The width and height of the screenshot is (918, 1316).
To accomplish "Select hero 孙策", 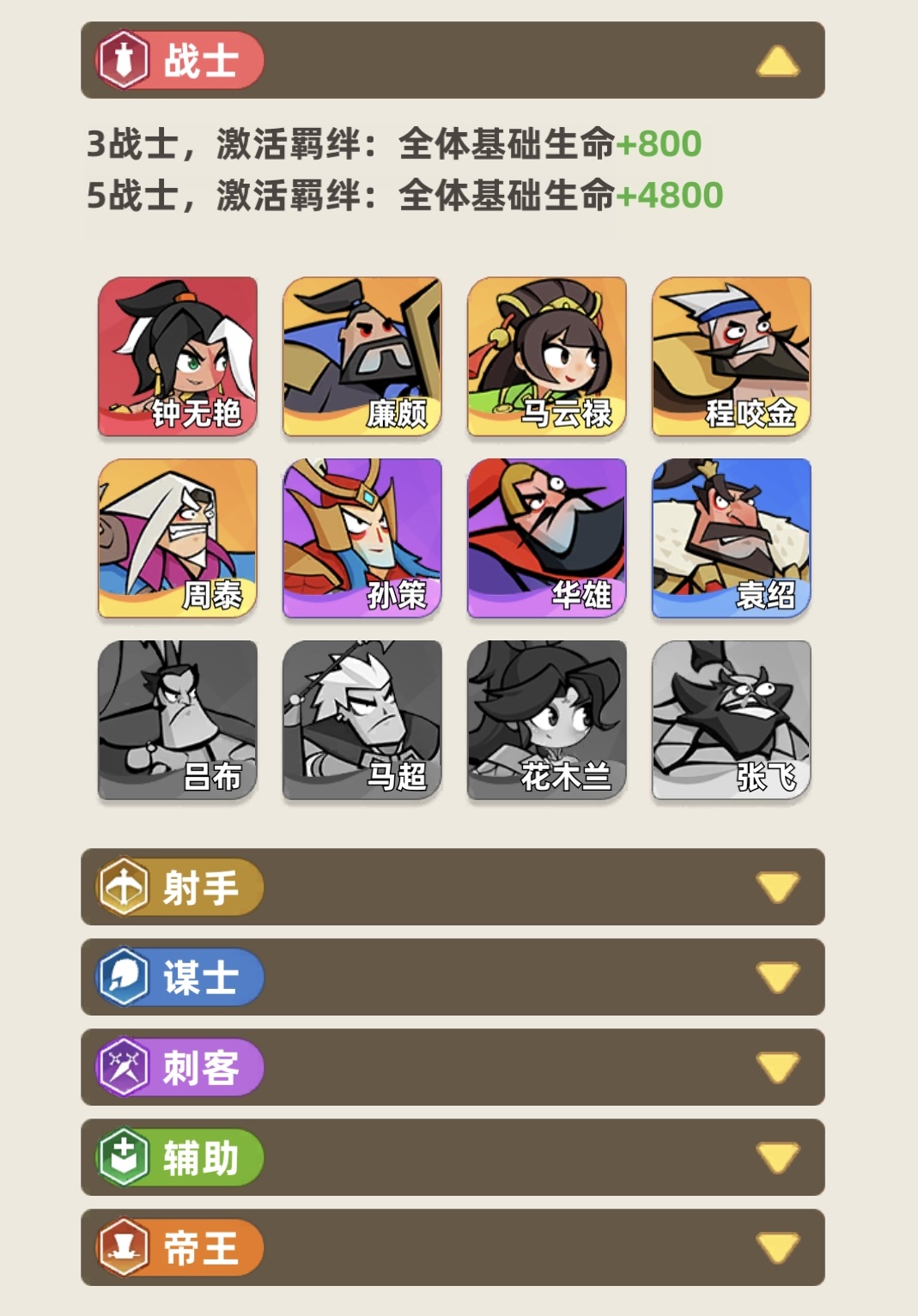I will [362, 538].
